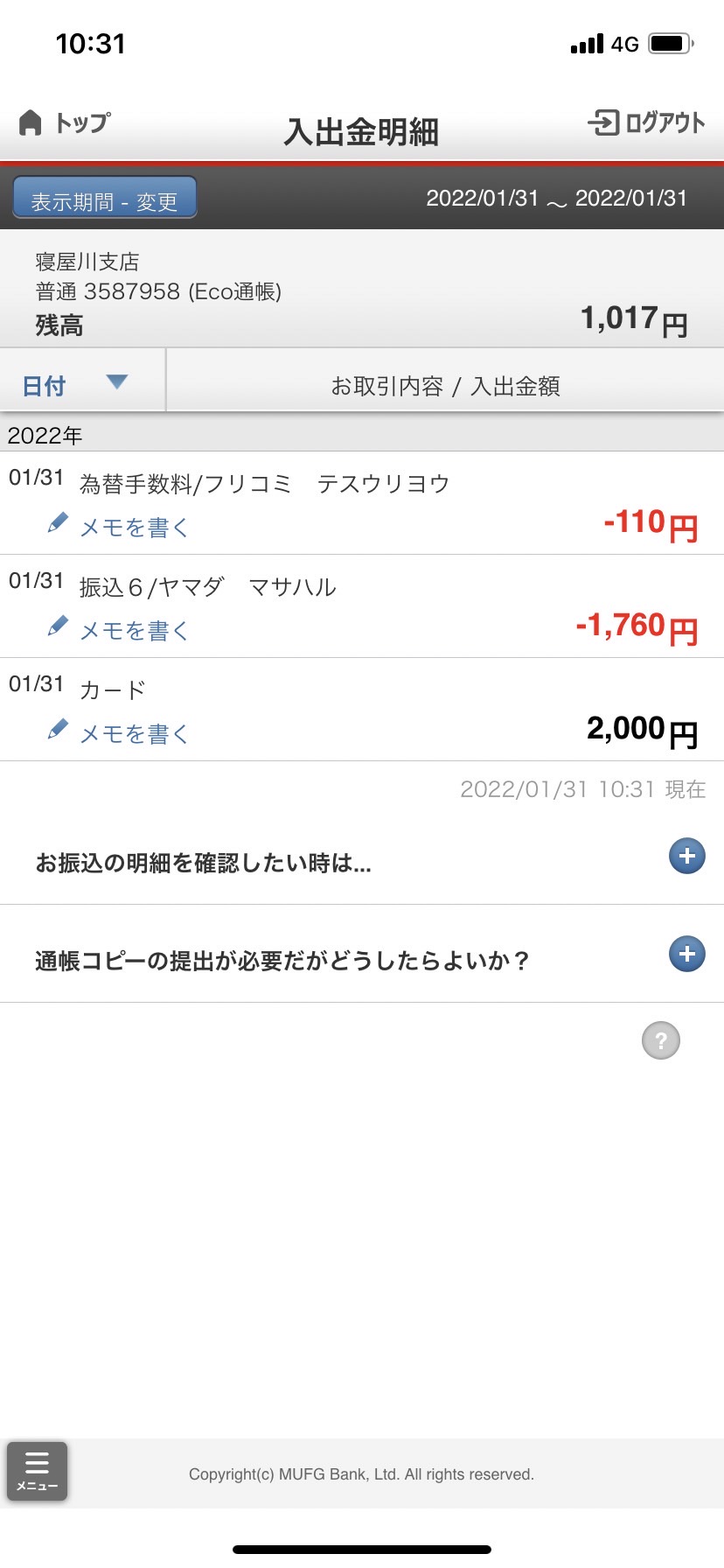The height and width of the screenshot is (1568, 724).
Task: Go to トップ home page
Action: tap(66, 122)
